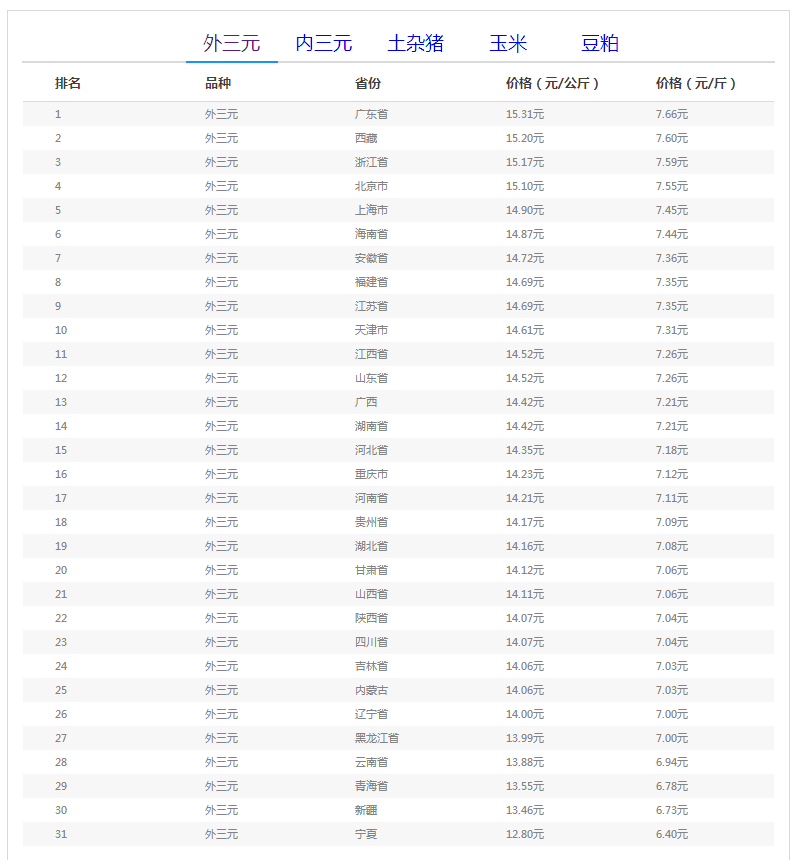Open the 土杂猪 tab
The height and width of the screenshot is (860, 792).
[415, 43]
